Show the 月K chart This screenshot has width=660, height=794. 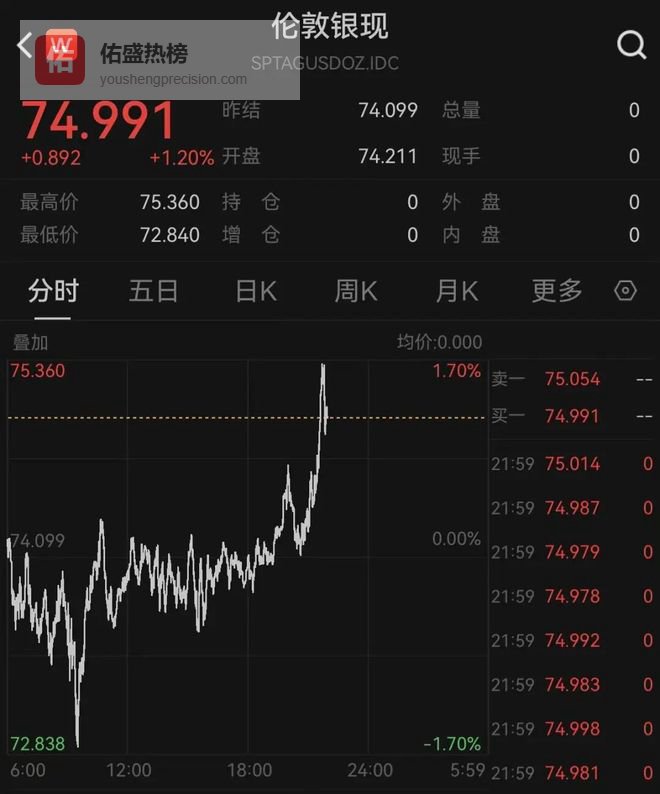[457, 291]
